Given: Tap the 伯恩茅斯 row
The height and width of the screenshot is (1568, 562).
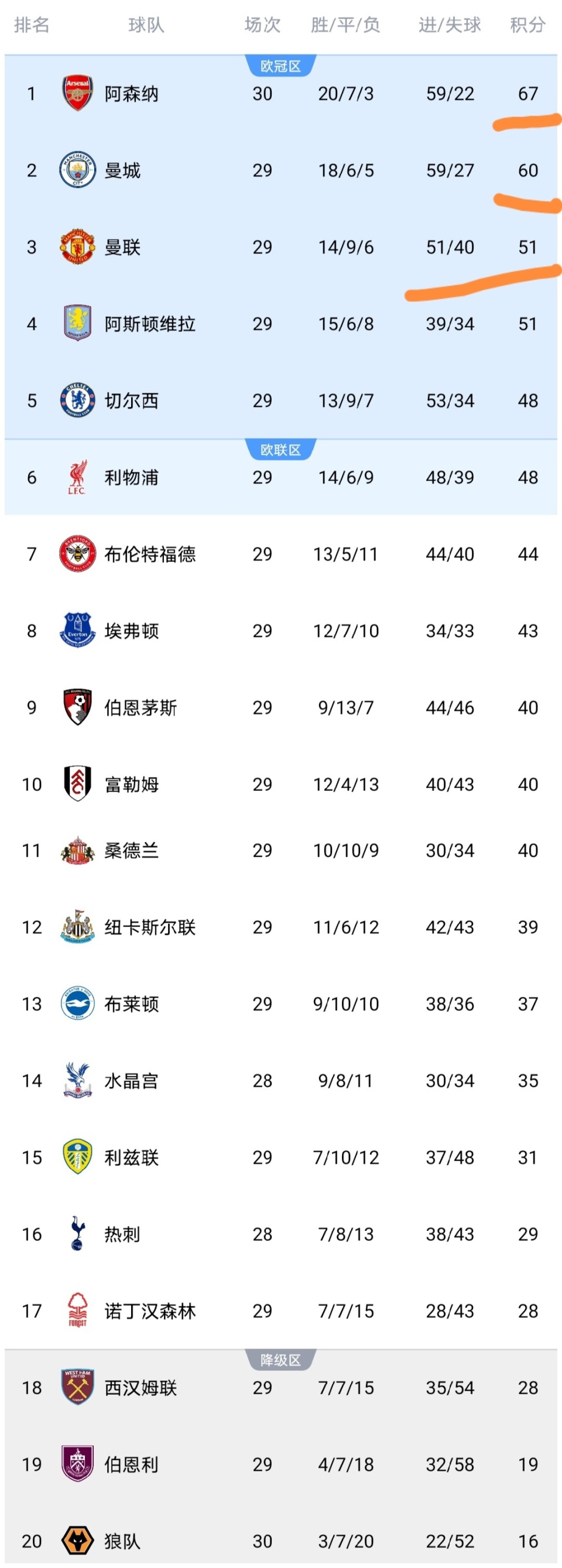Looking at the screenshot, I should pos(140,707).
